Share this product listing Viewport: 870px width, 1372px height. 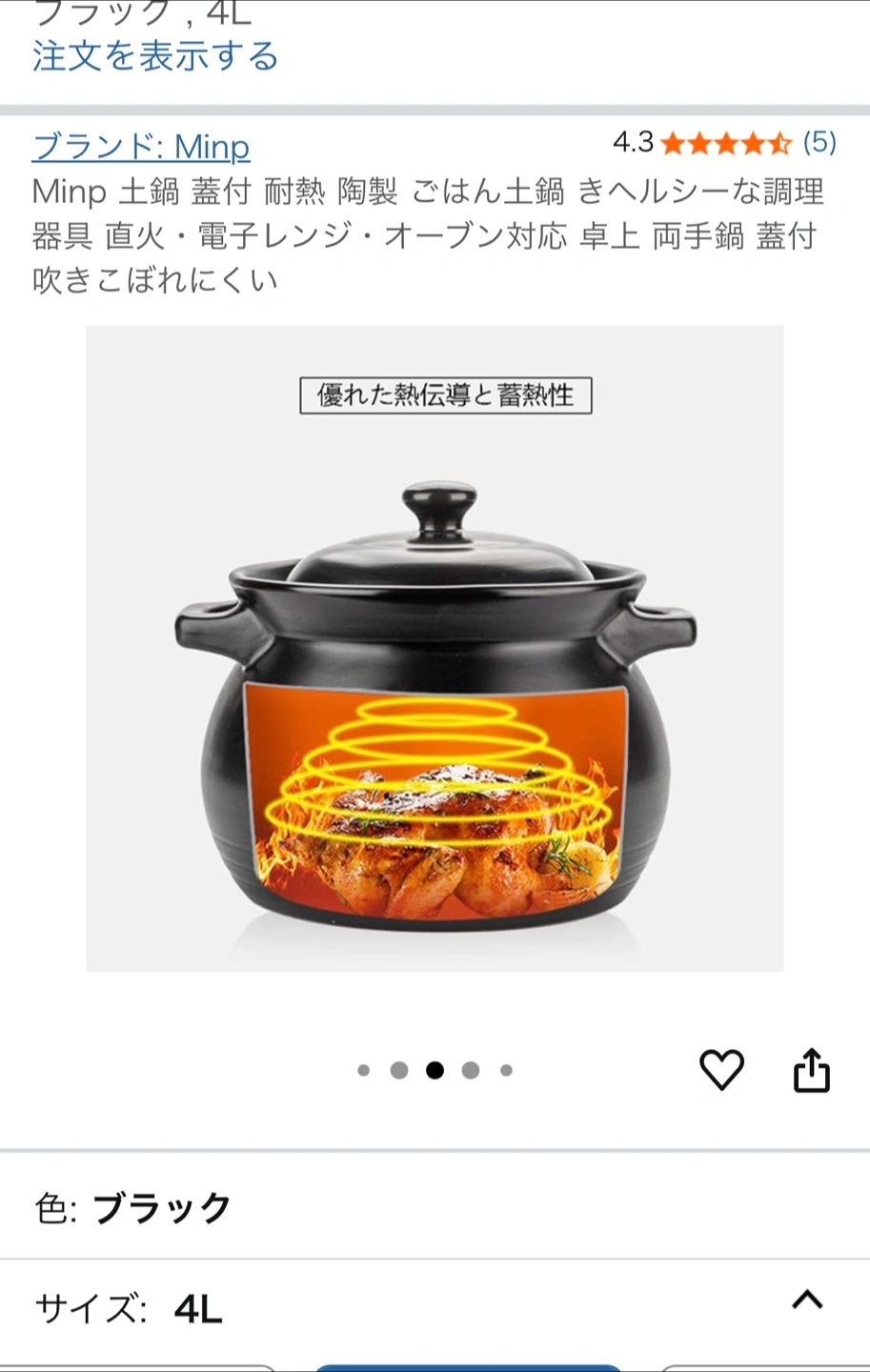(x=812, y=1069)
